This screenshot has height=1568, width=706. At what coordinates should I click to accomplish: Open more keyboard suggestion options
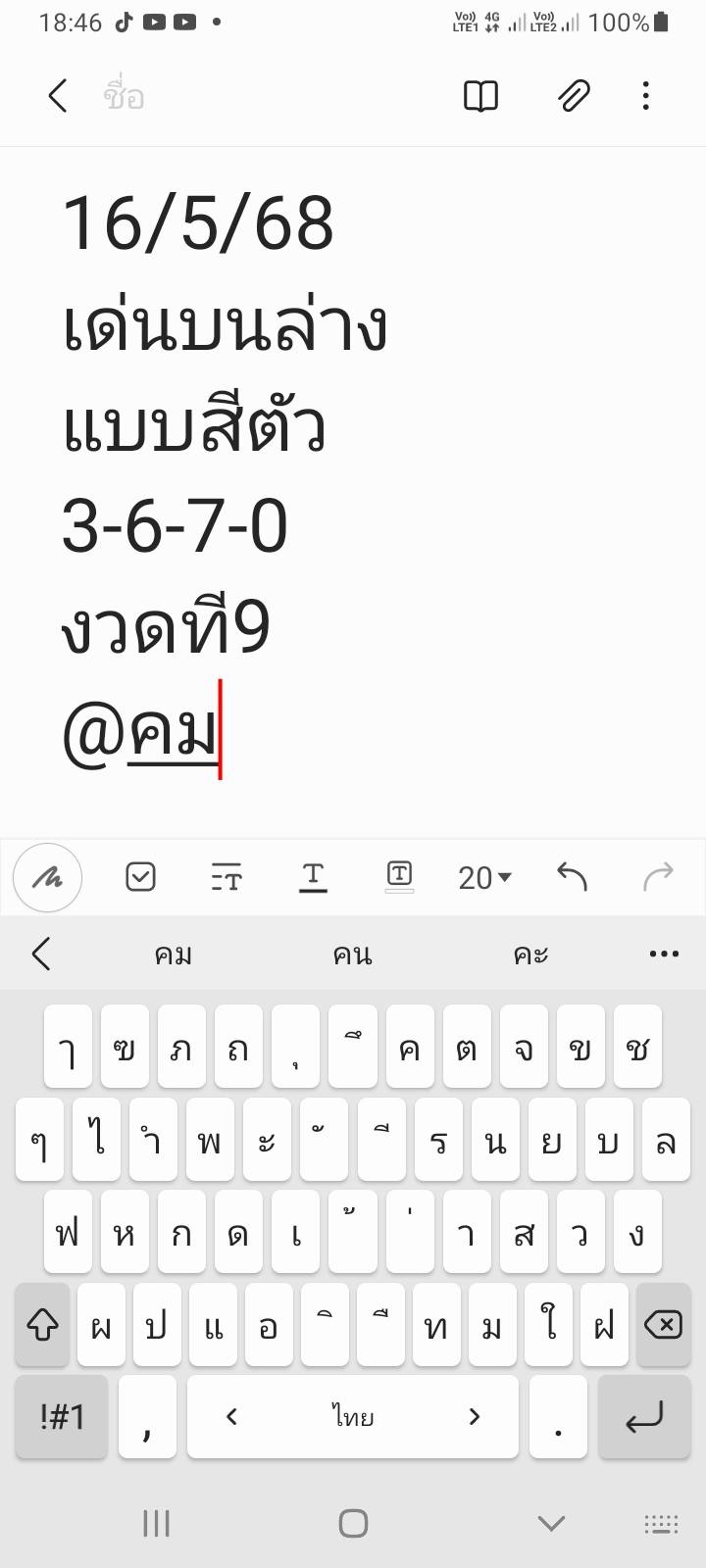pyautogui.click(x=664, y=955)
